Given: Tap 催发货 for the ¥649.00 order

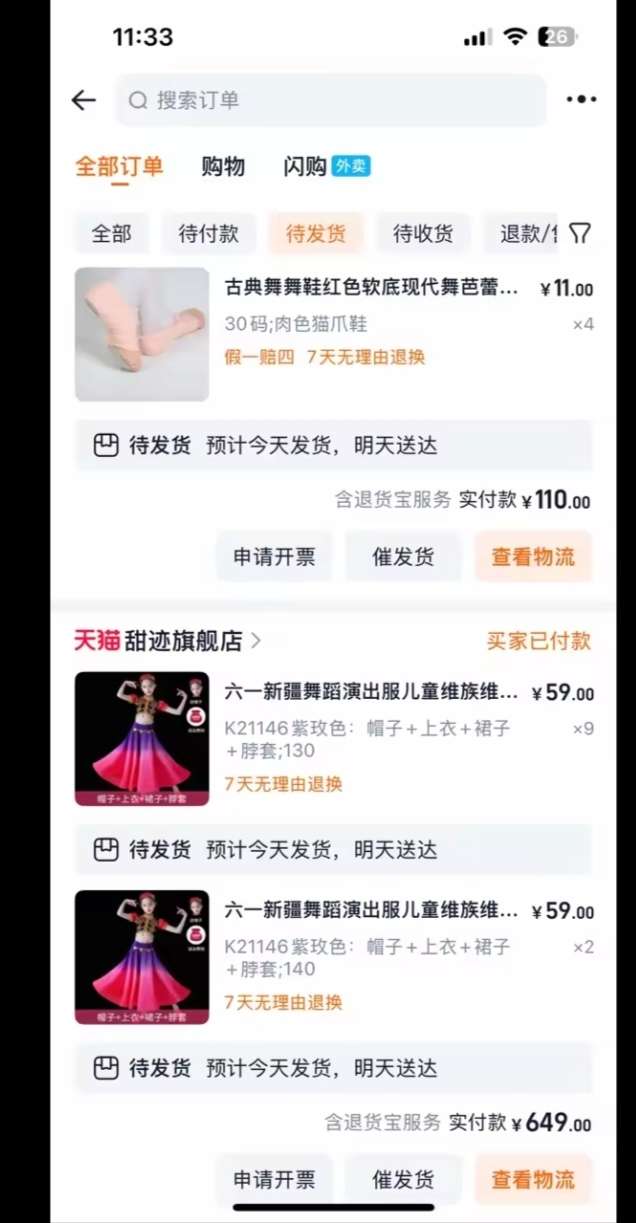Looking at the screenshot, I should coord(403,1179).
